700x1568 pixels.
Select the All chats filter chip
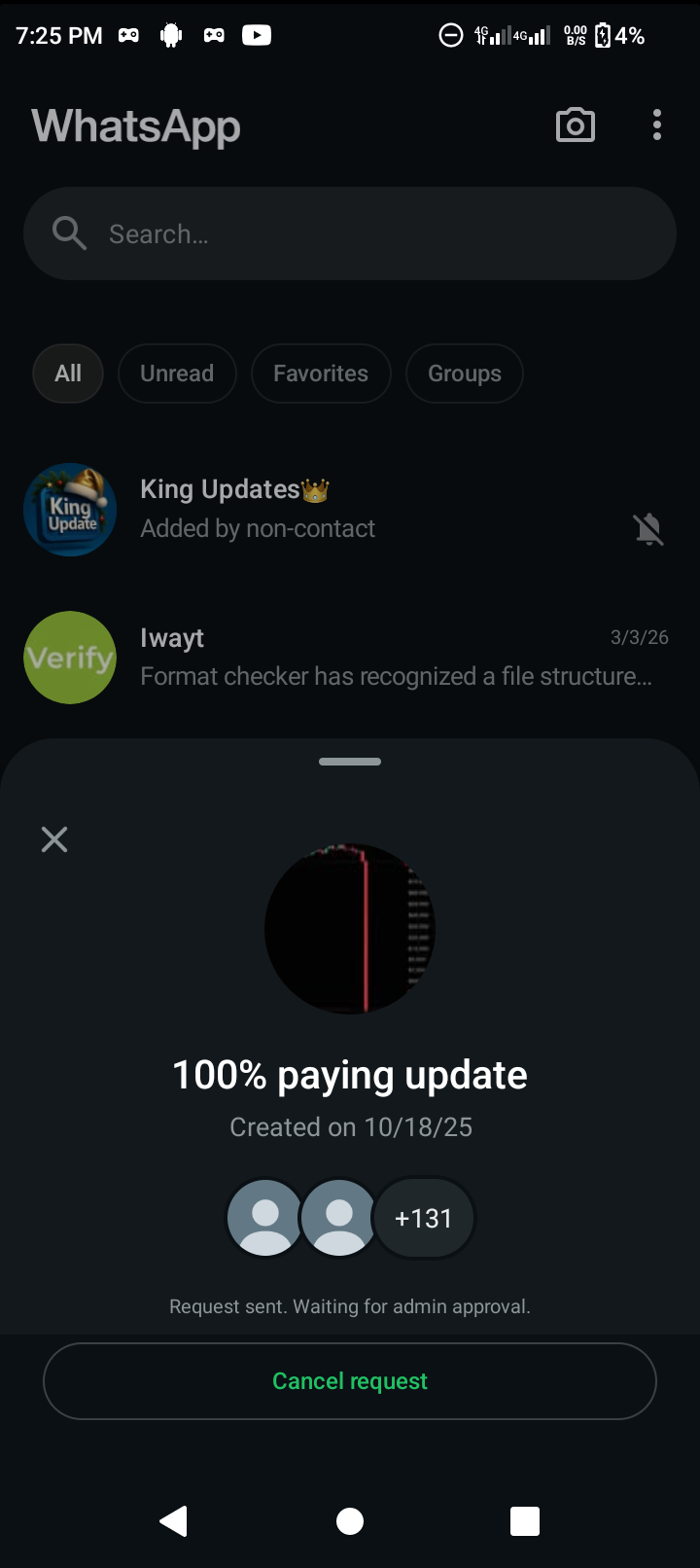pyautogui.click(x=68, y=374)
